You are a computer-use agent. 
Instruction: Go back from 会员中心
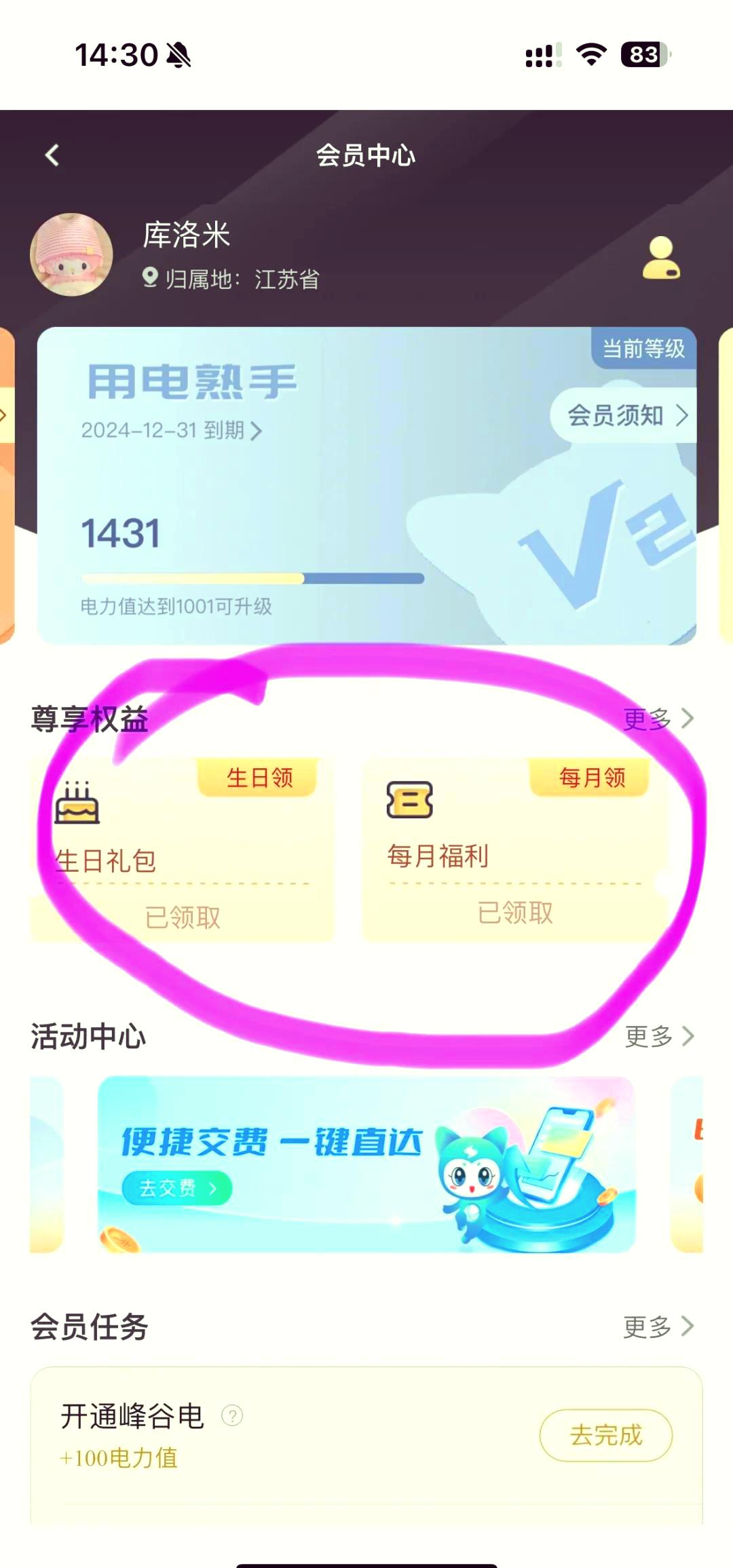click(52, 155)
